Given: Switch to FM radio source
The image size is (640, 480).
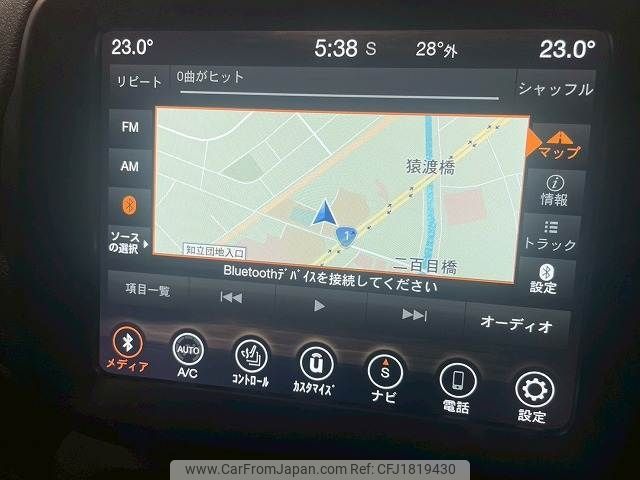Looking at the screenshot, I should tap(131, 127).
